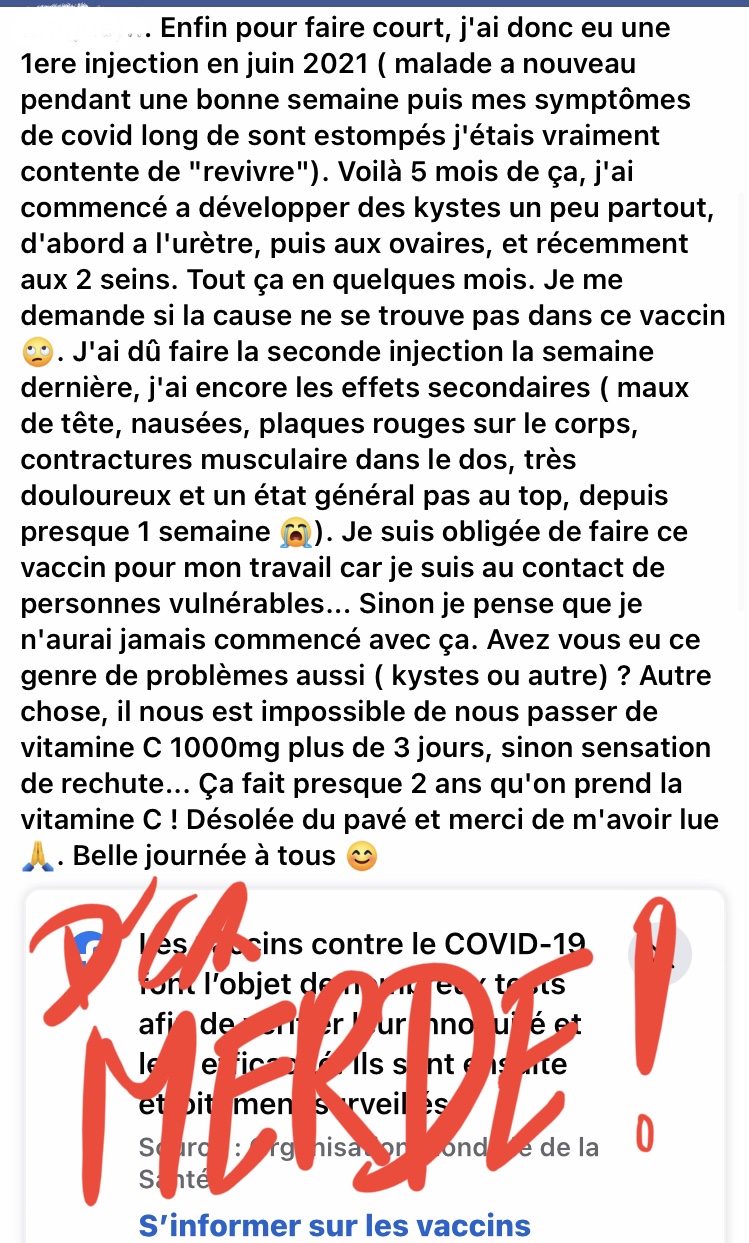Dismiss the COVID-19 vaccine info card
This screenshot has height=1243, width=749.
click(659, 953)
